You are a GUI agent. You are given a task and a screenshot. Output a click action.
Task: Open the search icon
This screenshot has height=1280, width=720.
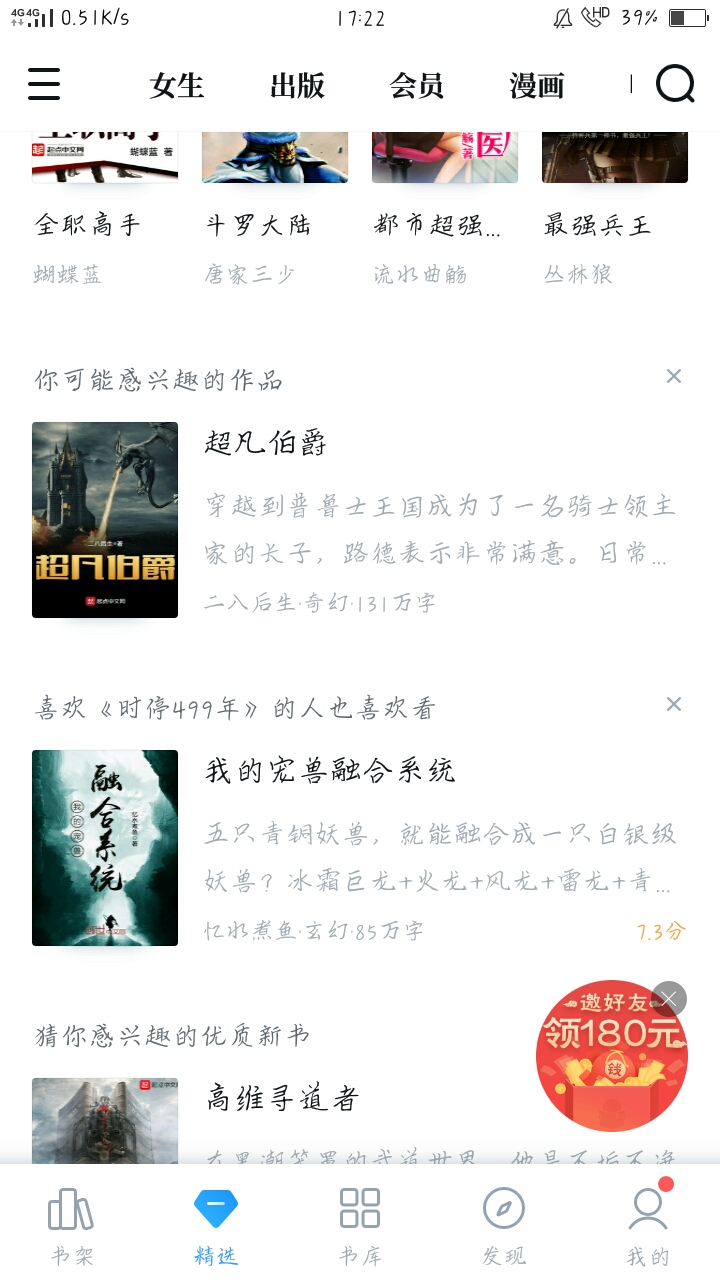(x=675, y=85)
